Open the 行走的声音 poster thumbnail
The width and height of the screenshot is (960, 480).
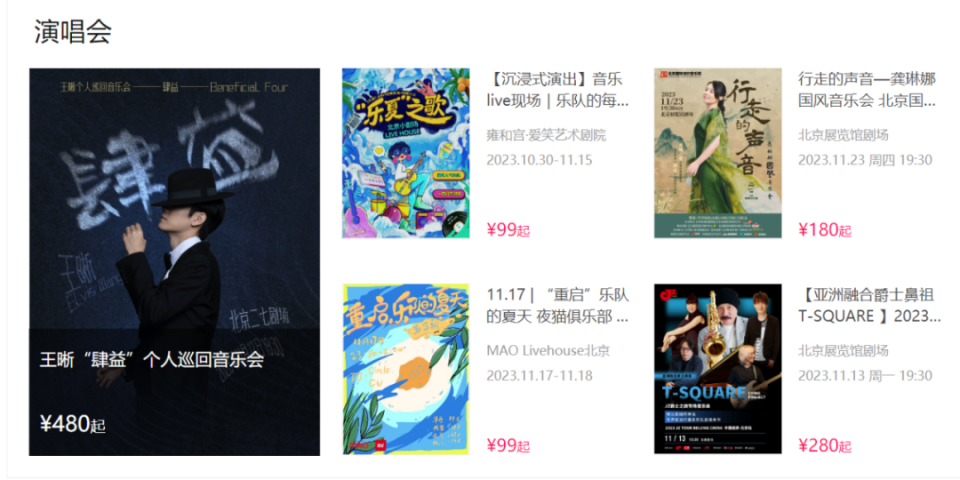pyautogui.click(x=717, y=153)
